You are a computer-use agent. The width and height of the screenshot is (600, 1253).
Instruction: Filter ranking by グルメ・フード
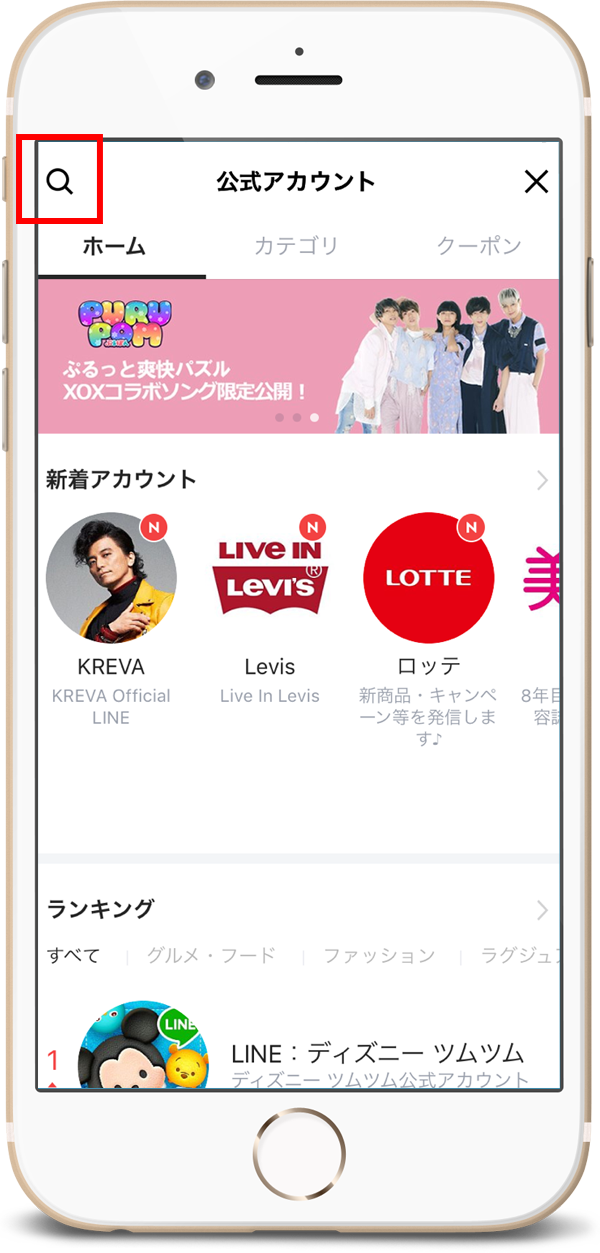click(x=211, y=956)
